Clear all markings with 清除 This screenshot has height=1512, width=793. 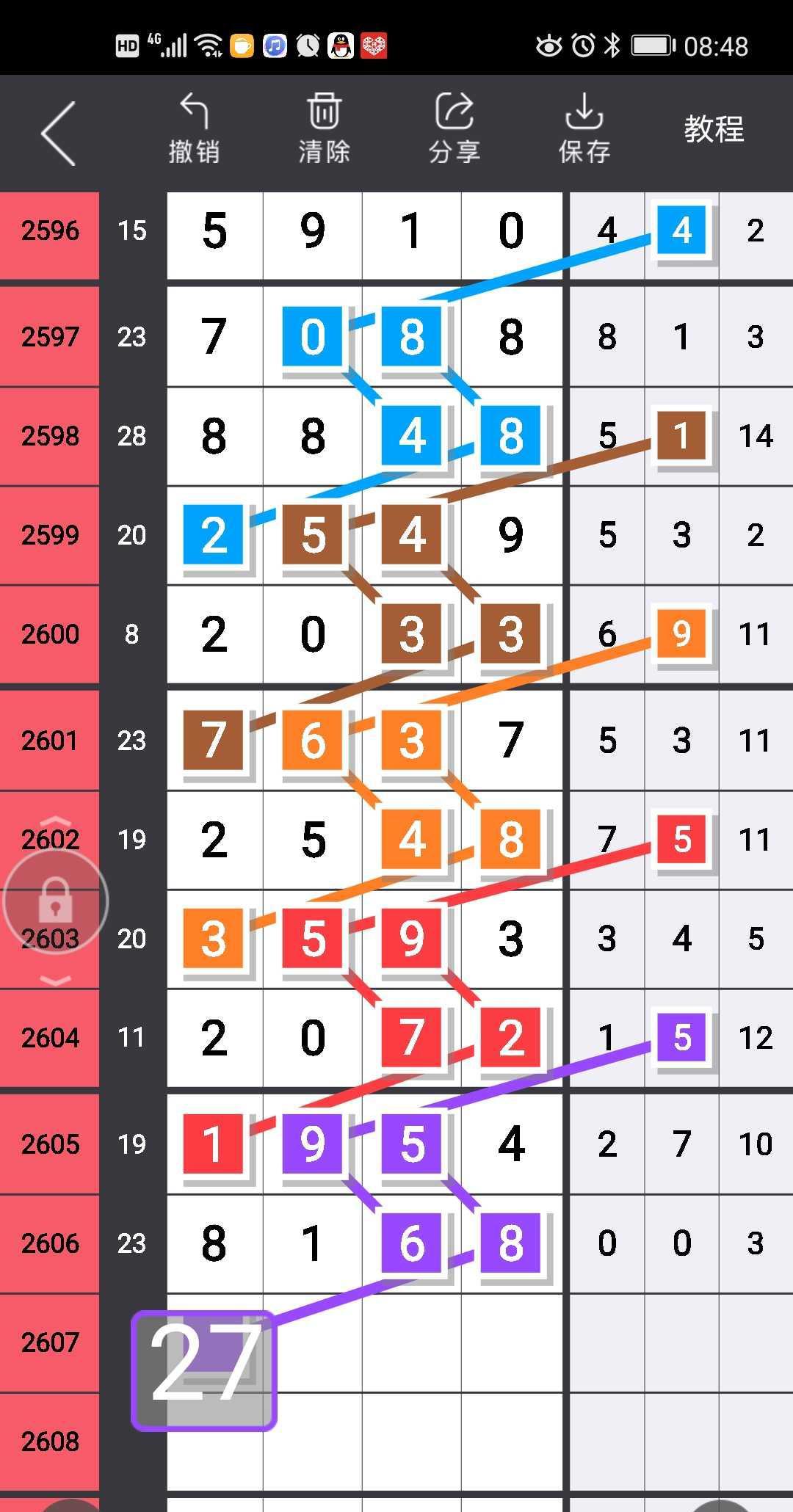click(324, 129)
